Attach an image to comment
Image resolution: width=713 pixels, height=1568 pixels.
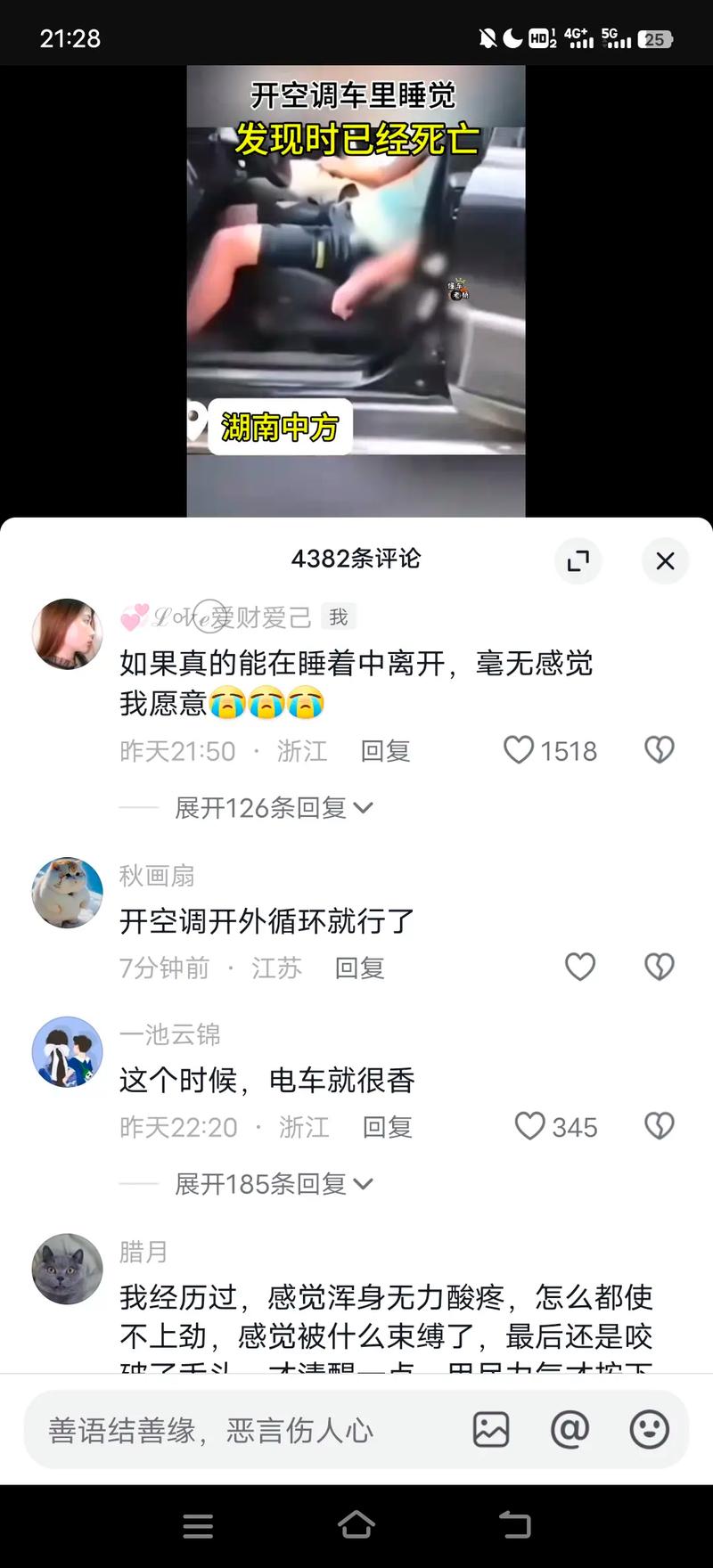[491, 1429]
